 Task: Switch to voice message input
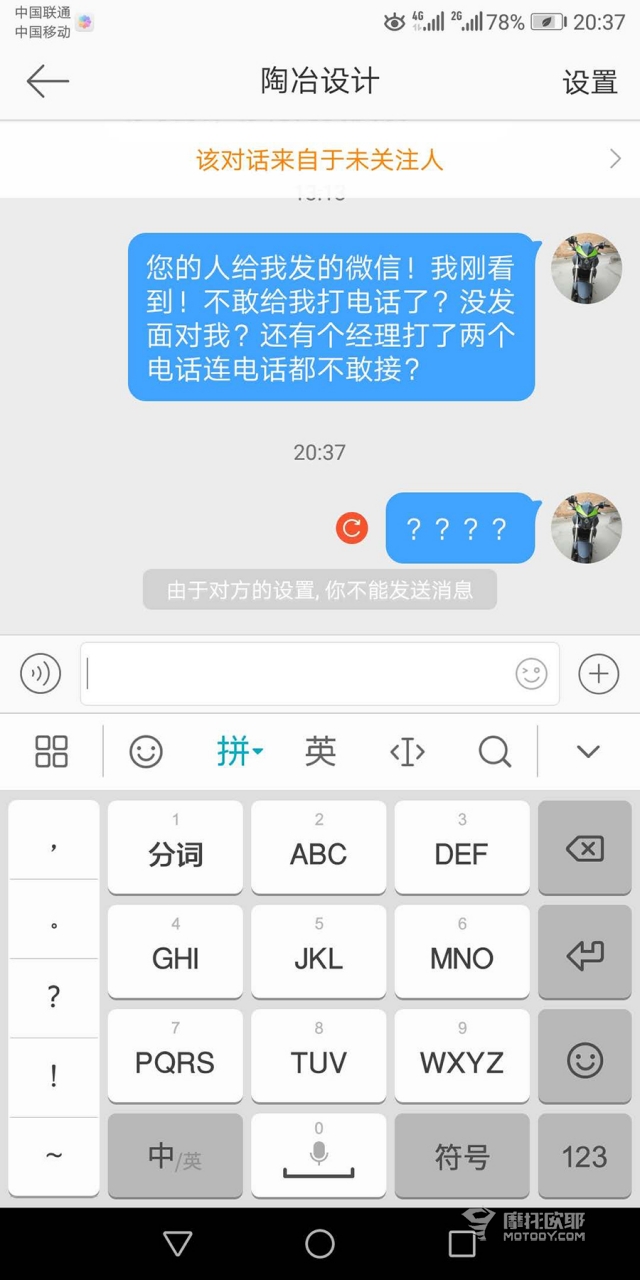(x=41, y=674)
